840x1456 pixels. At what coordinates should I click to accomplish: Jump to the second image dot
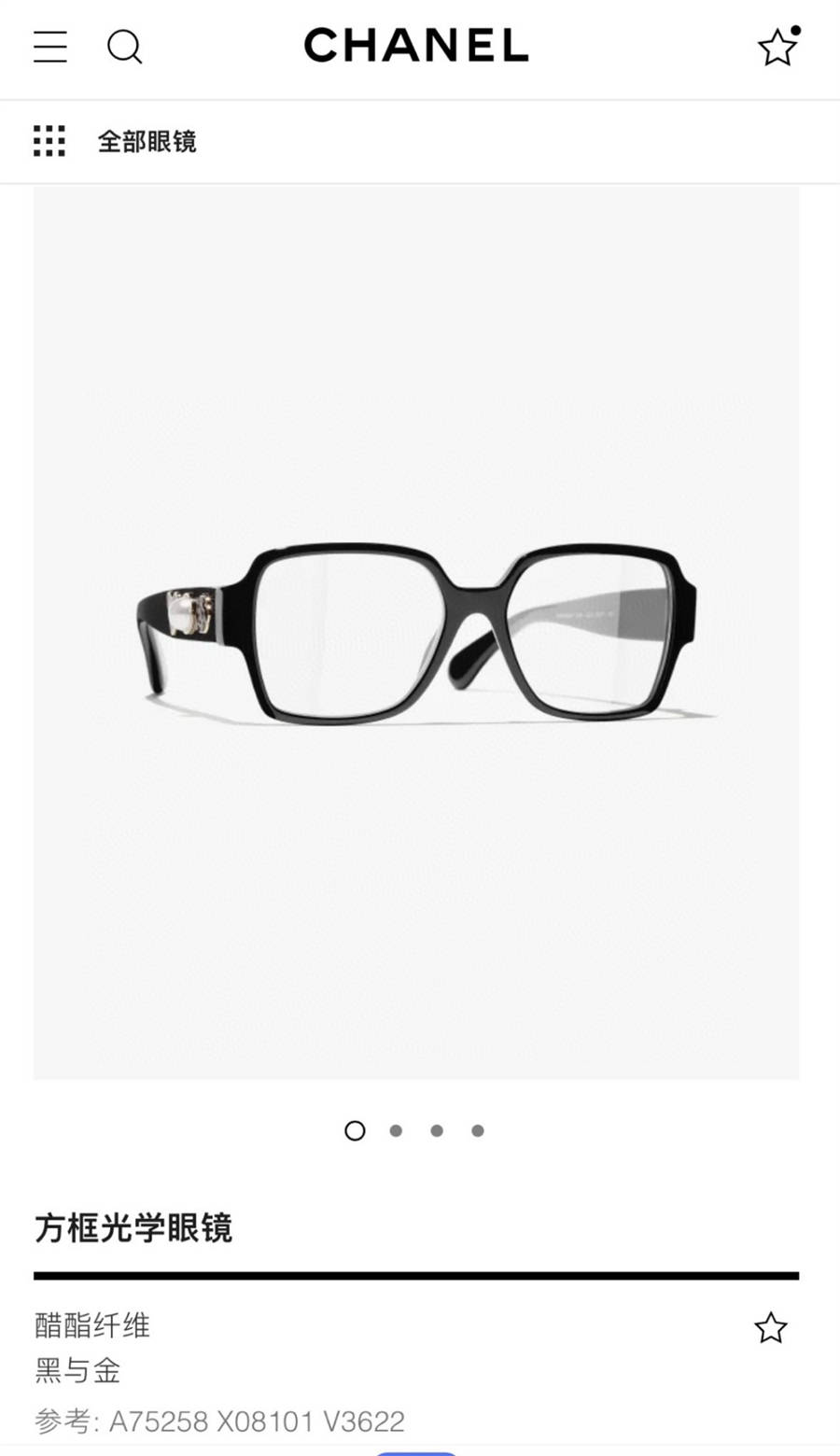(x=396, y=1130)
